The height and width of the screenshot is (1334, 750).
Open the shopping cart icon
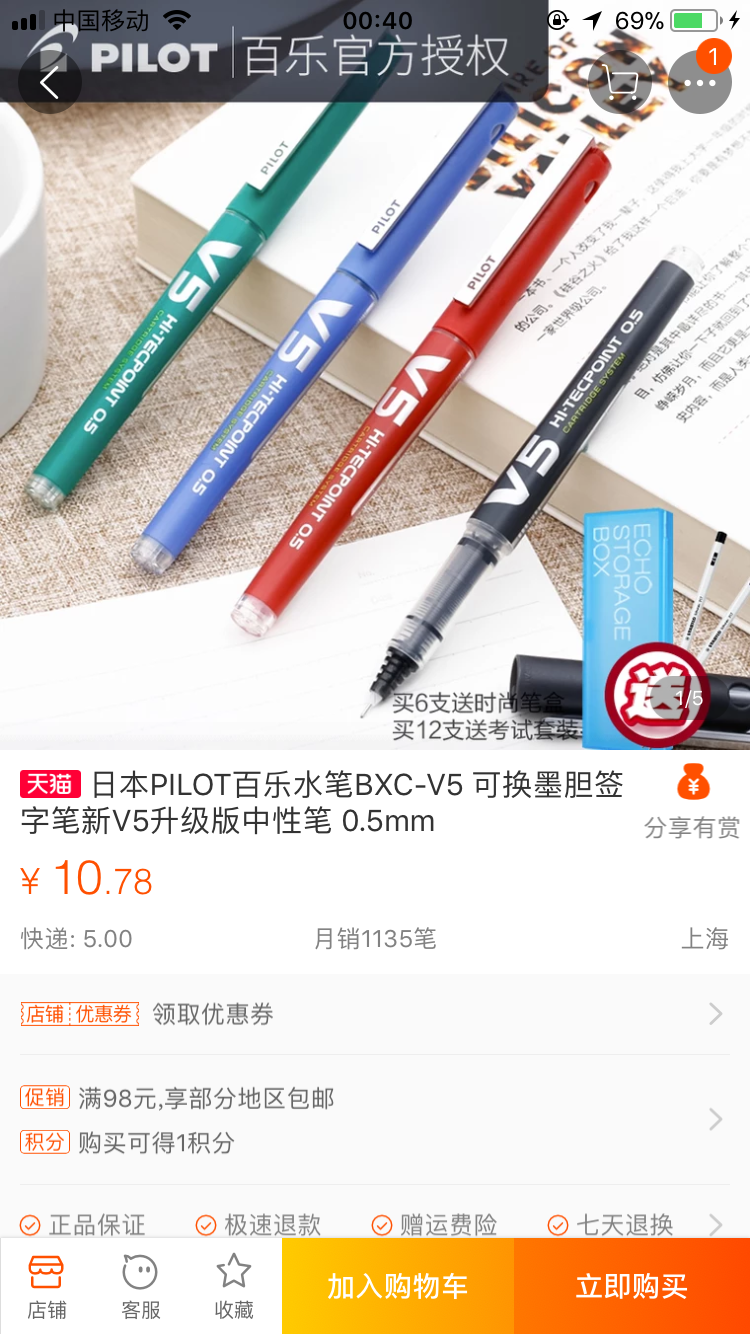click(x=620, y=83)
